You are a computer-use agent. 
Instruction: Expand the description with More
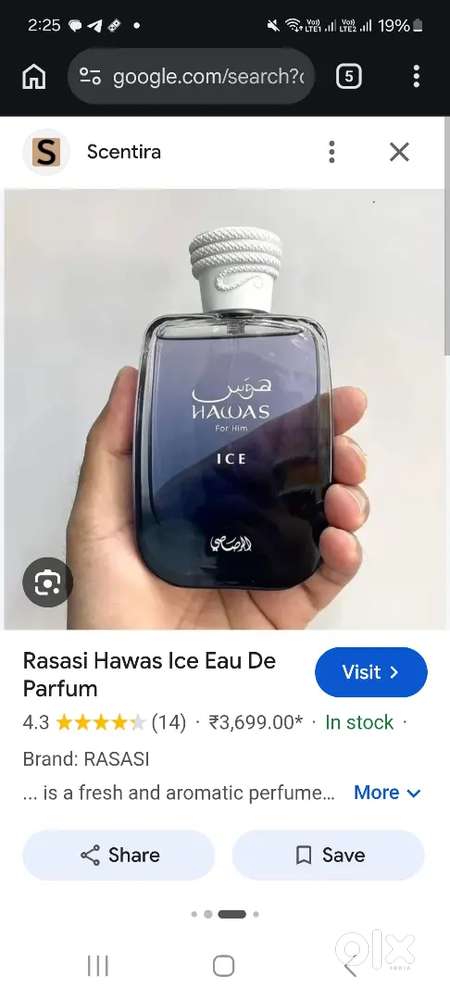click(388, 793)
